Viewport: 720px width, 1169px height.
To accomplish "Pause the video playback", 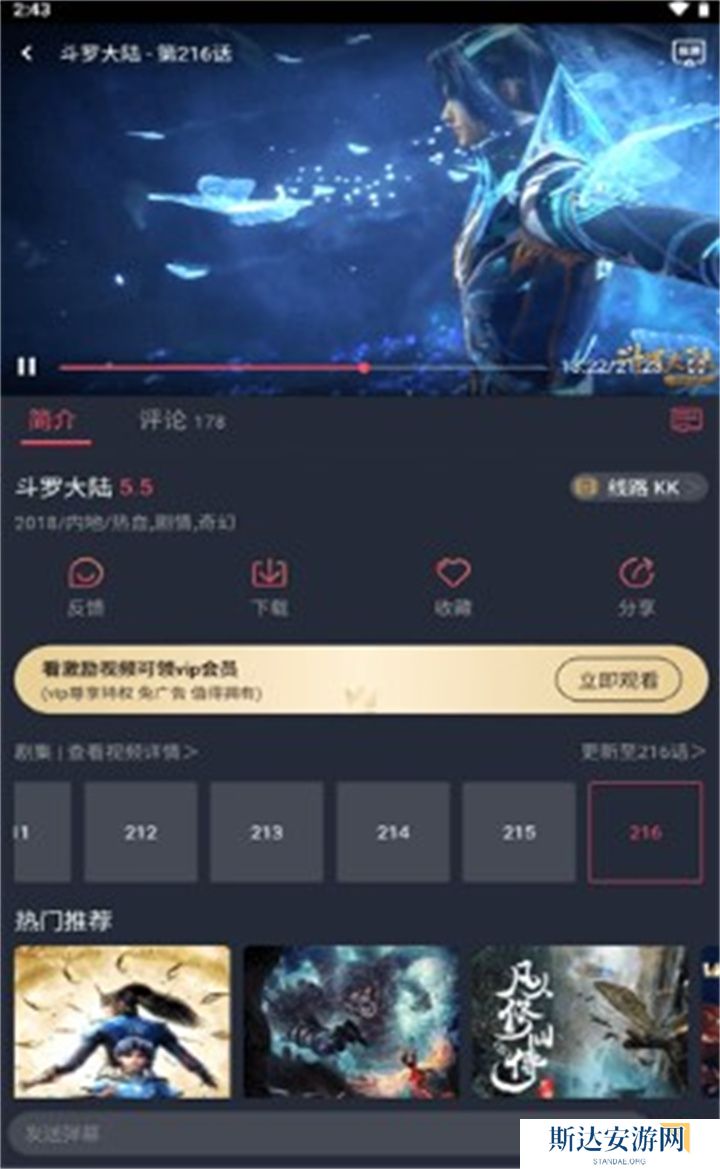I will click(x=27, y=367).
